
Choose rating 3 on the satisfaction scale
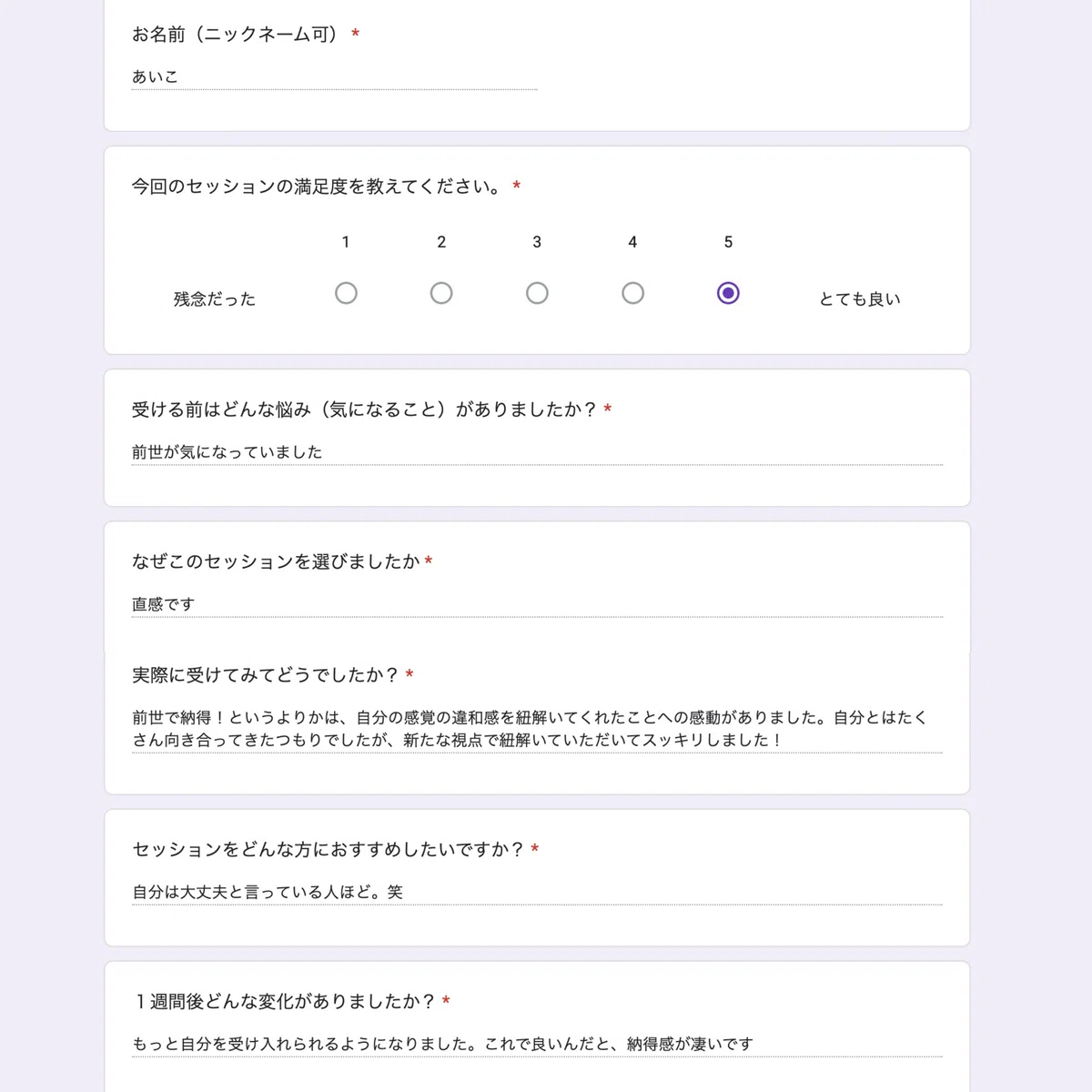(x=537, y=293)
